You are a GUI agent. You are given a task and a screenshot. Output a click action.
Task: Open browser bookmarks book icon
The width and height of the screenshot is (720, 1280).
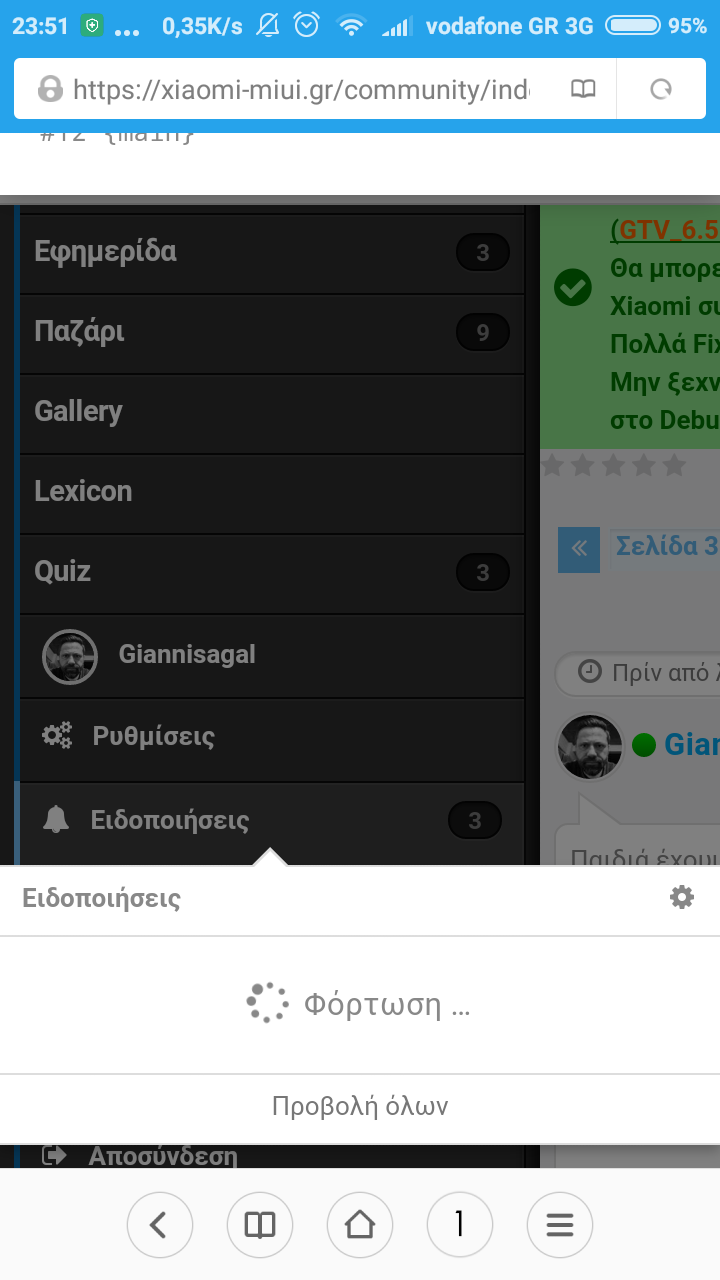point(260,1224)
